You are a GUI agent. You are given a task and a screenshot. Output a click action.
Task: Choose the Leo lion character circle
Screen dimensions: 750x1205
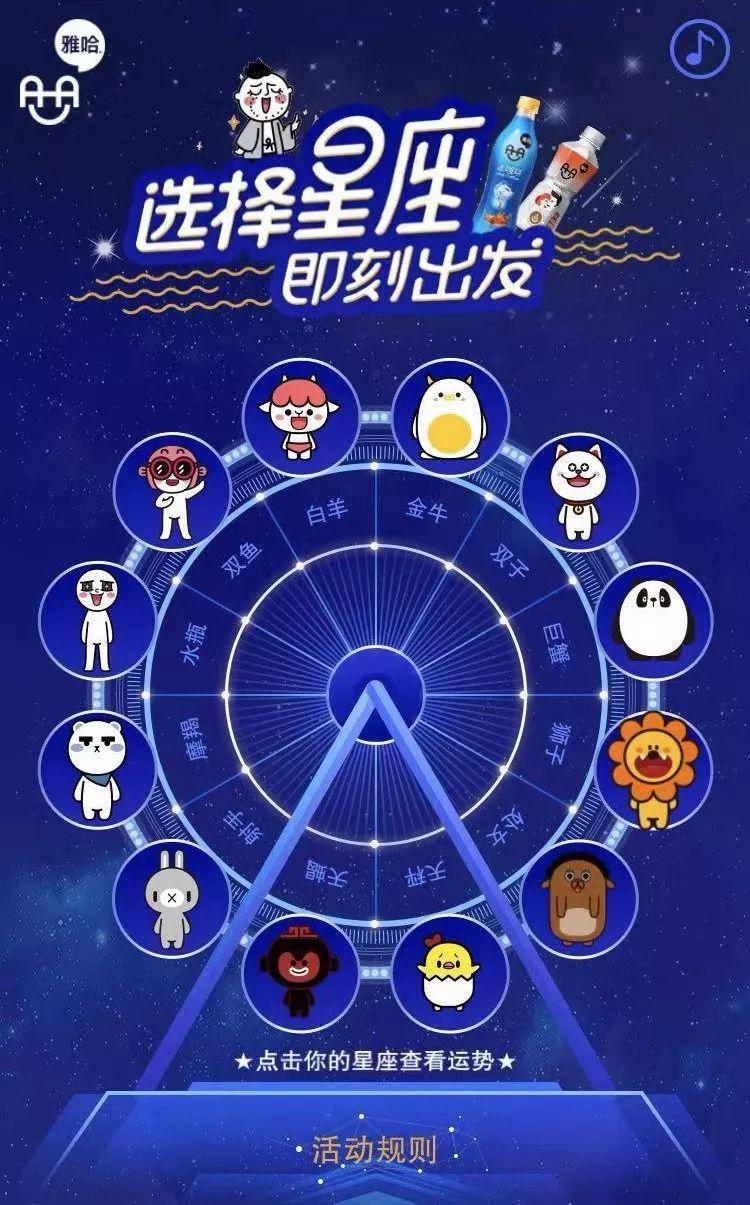coord(654,769)
